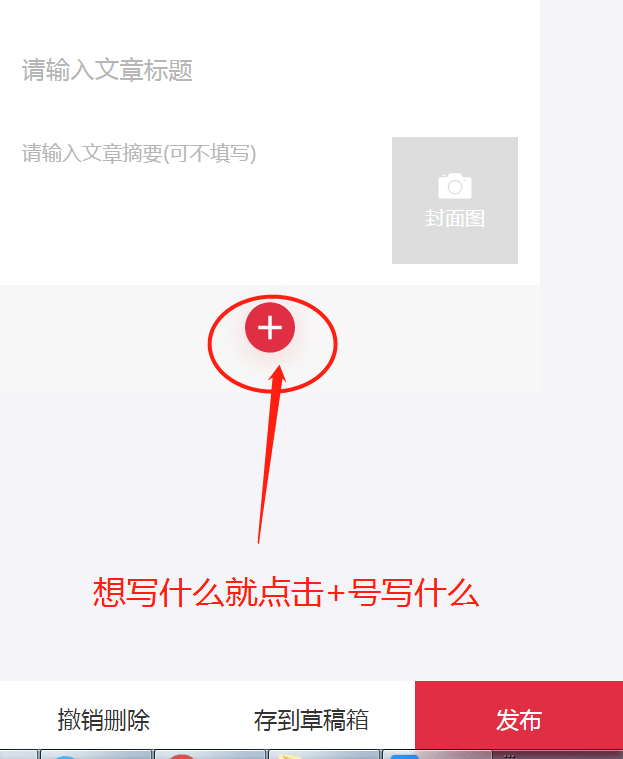Tap 撤销删除 to undo deletion
Screen dimensions: 623x759
104,719
